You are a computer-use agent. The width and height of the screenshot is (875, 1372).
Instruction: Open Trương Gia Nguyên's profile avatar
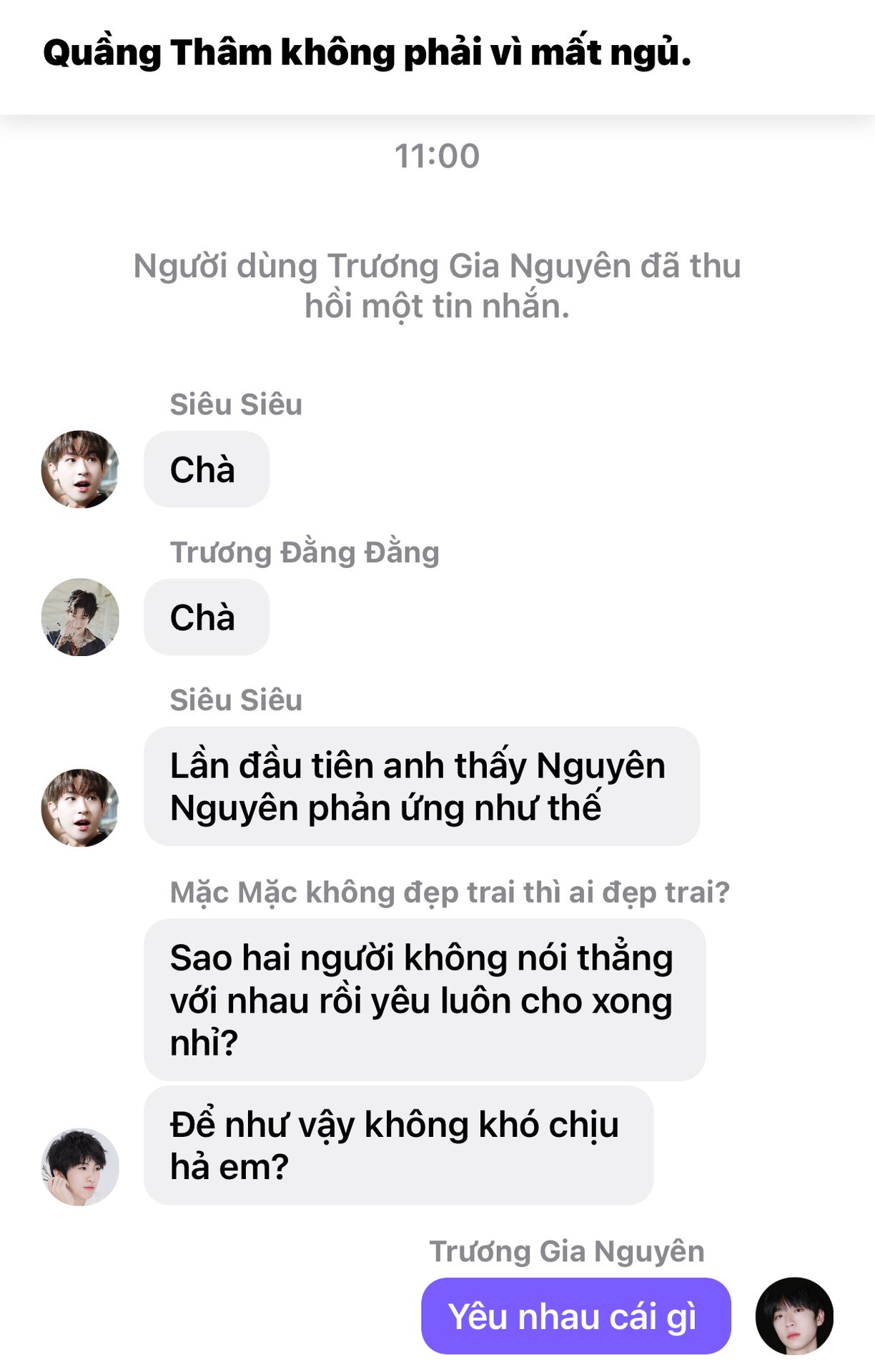point(794,1316)
